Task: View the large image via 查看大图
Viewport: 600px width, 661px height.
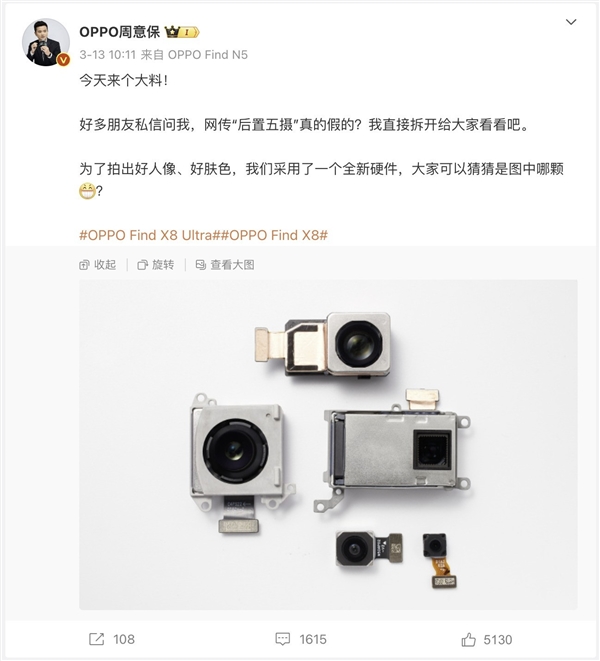Action: 225,264
